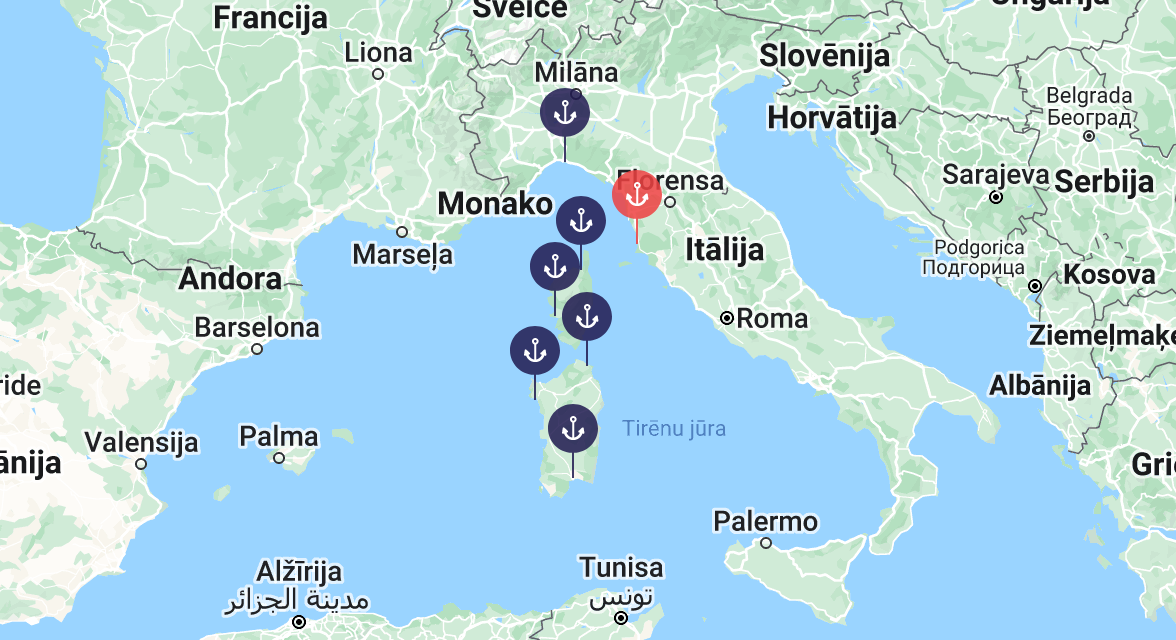Open the anchor marker at southern Corsica
Image resolution: width=1176 pixels, height=640 pixels.
click(587, 317)
